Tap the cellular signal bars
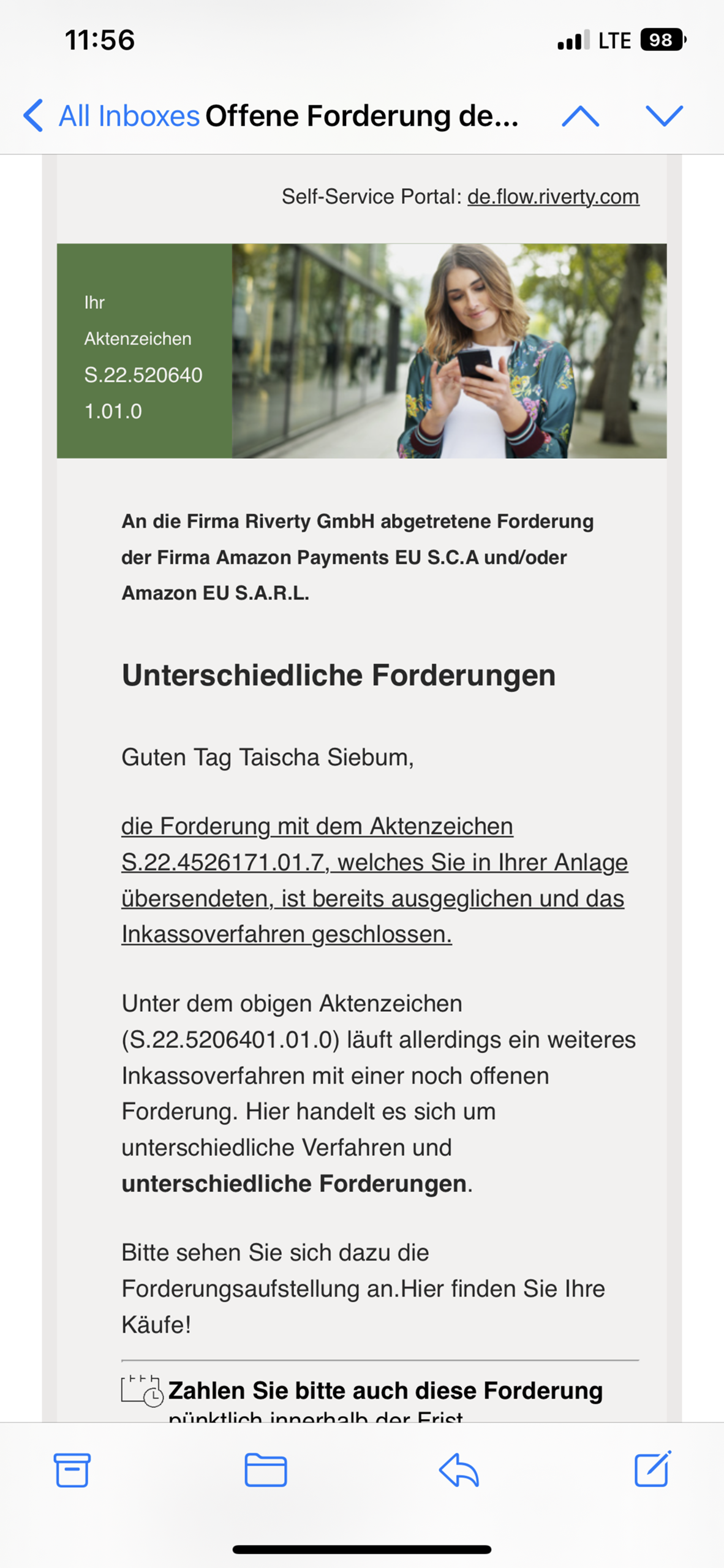 (572, 39)
